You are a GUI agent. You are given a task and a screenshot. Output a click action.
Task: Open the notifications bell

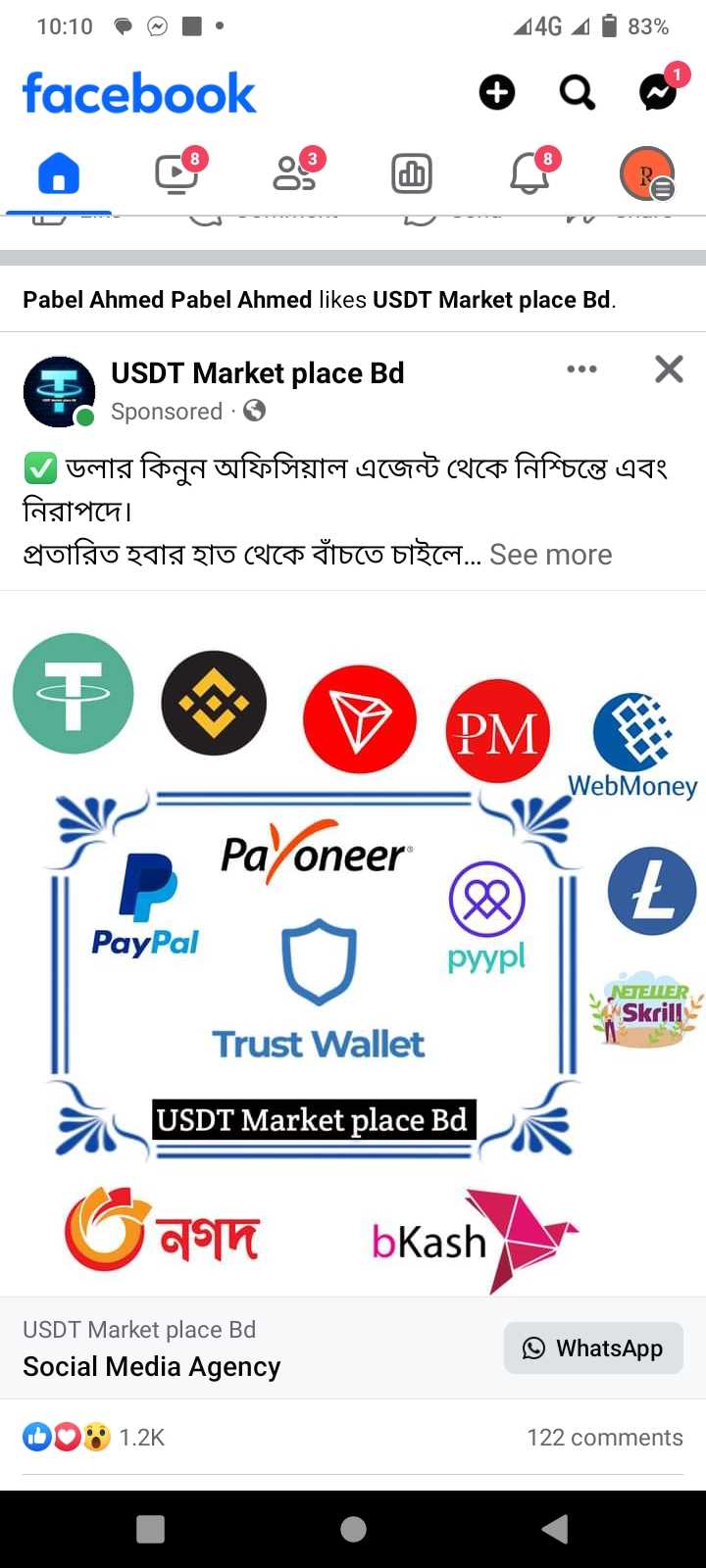[529, 174]
